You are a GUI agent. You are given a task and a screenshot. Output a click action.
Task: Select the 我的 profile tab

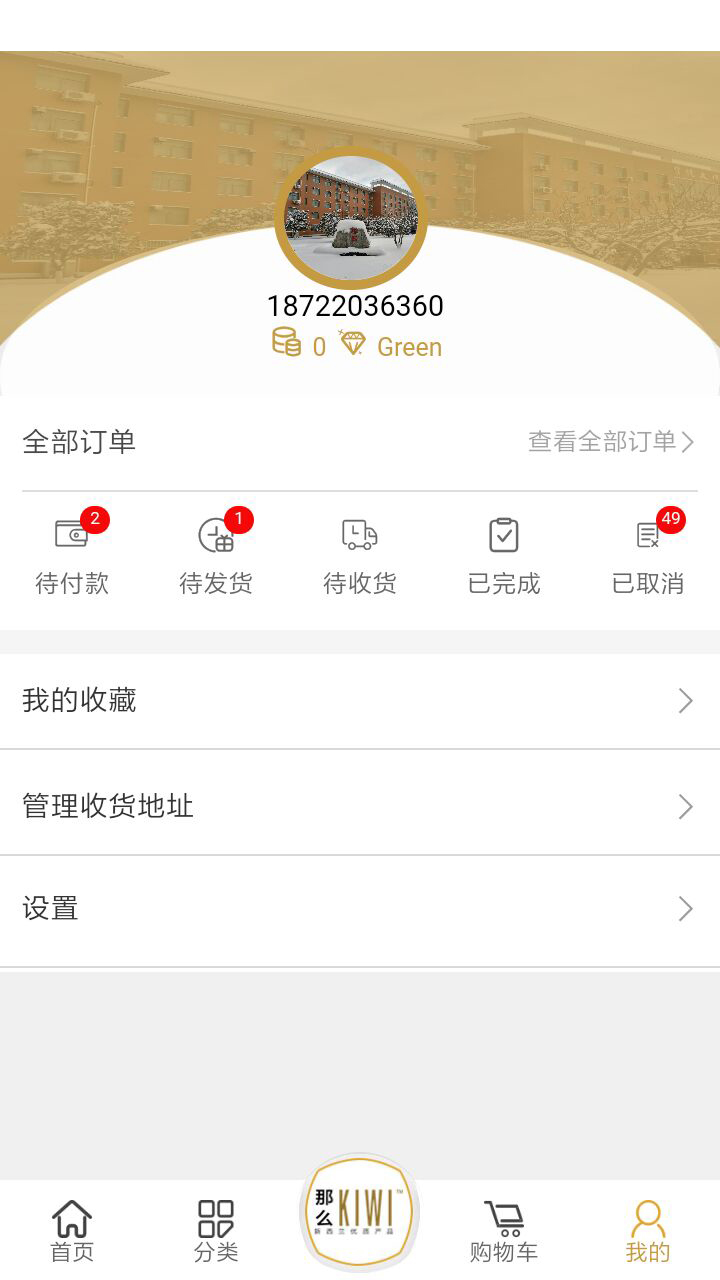pyautogui.click(x=648, y=1231)
